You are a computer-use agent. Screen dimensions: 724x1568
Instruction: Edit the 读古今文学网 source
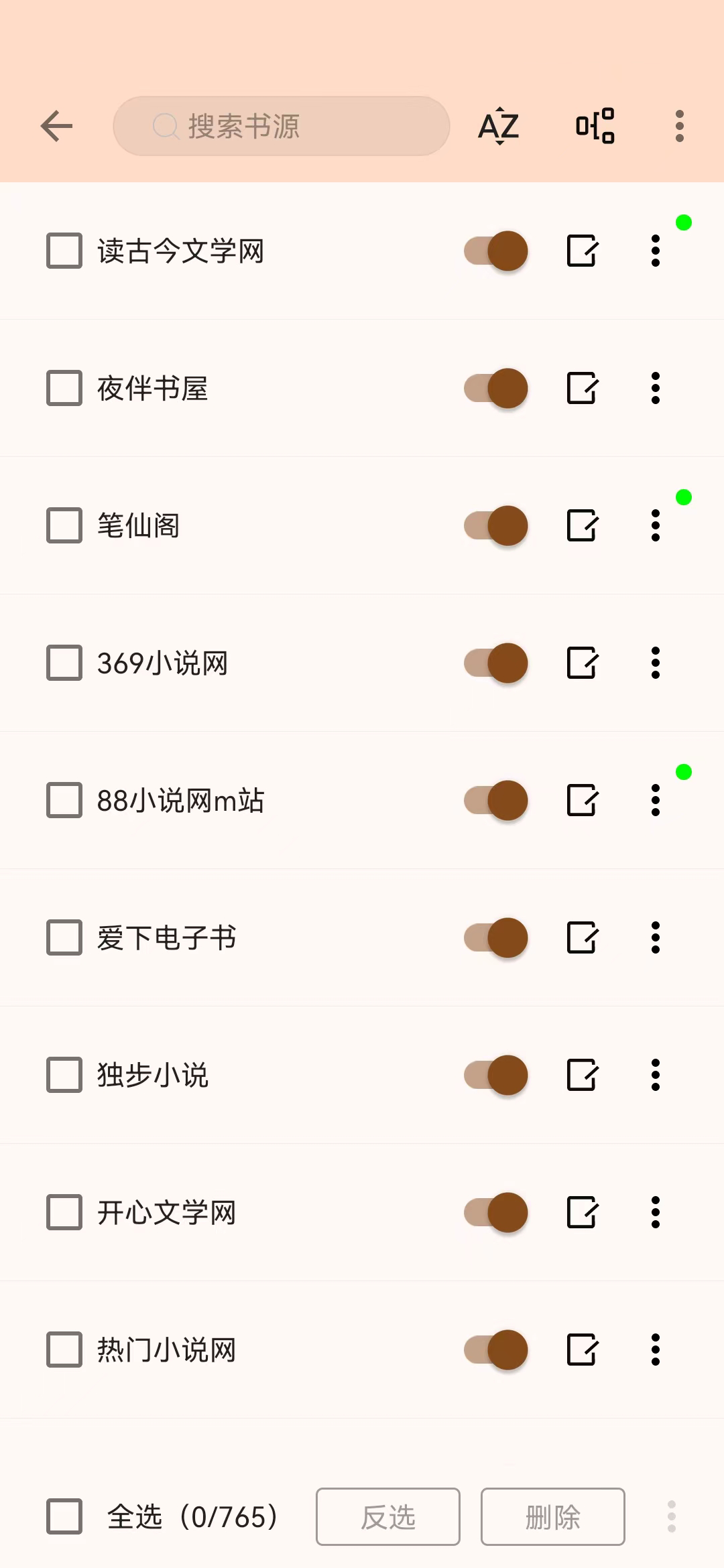pyautogui.click(x=582, y=251)
